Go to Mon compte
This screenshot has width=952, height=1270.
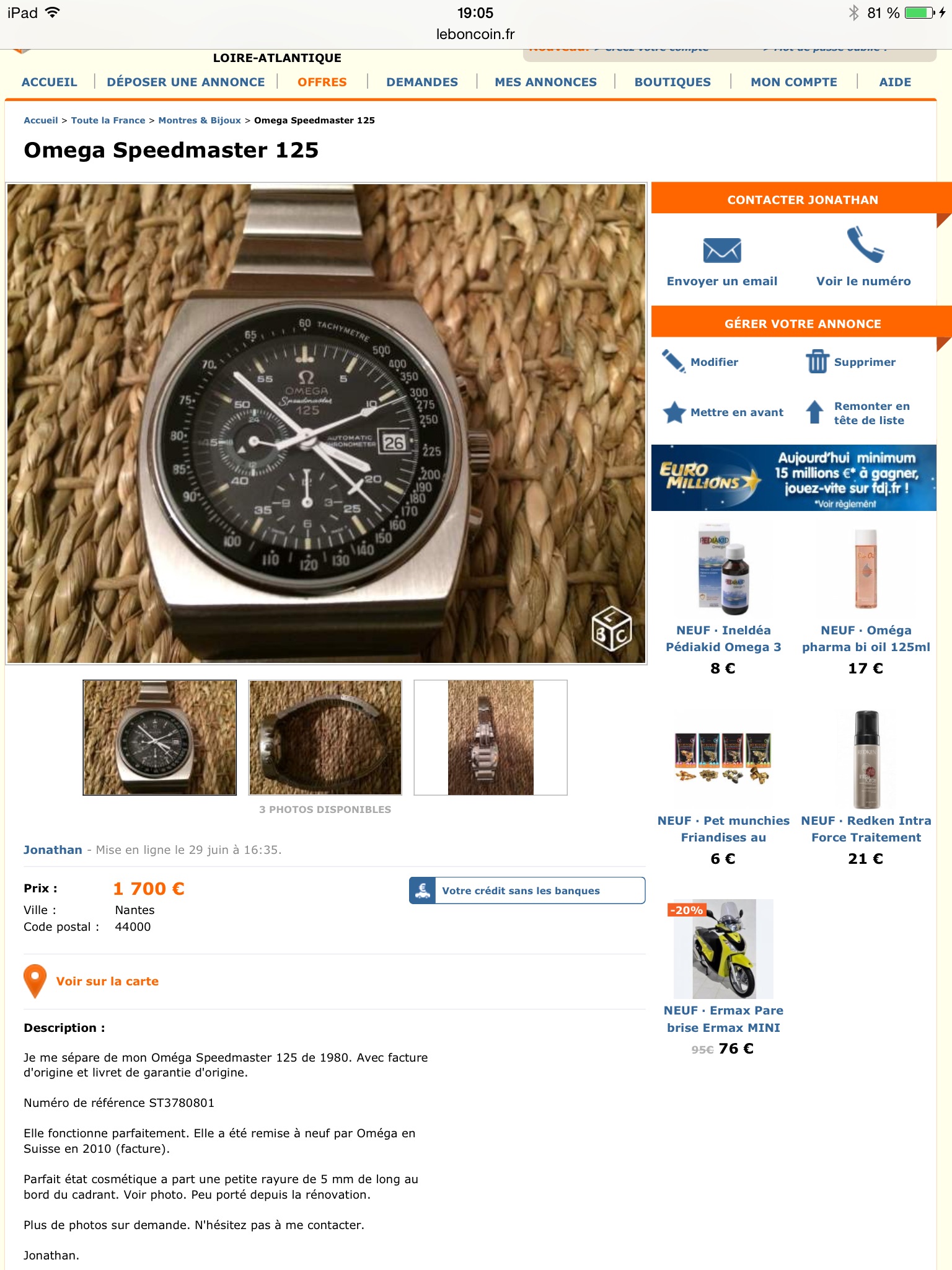pyautogui.click(x=793, y=82)
